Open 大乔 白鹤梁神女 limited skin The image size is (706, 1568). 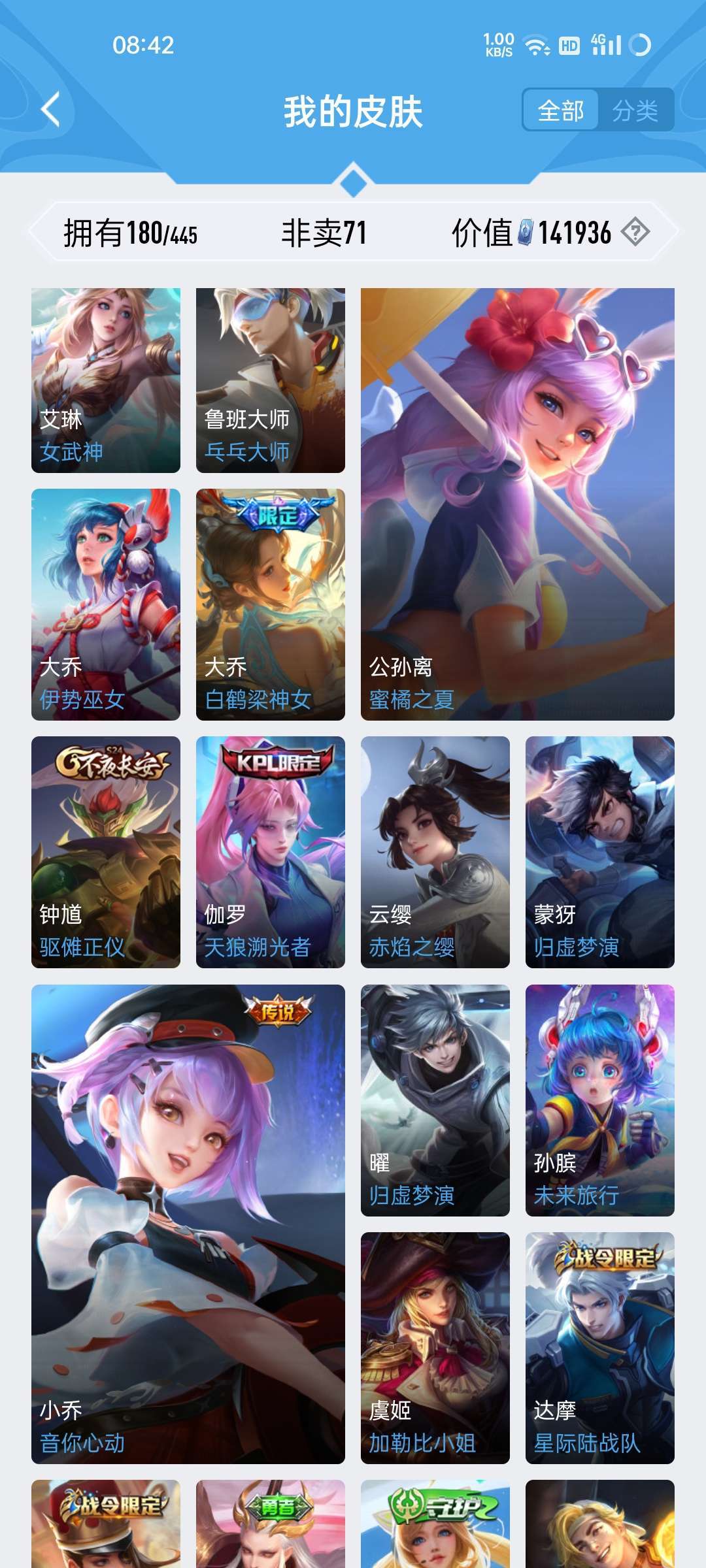271,604
